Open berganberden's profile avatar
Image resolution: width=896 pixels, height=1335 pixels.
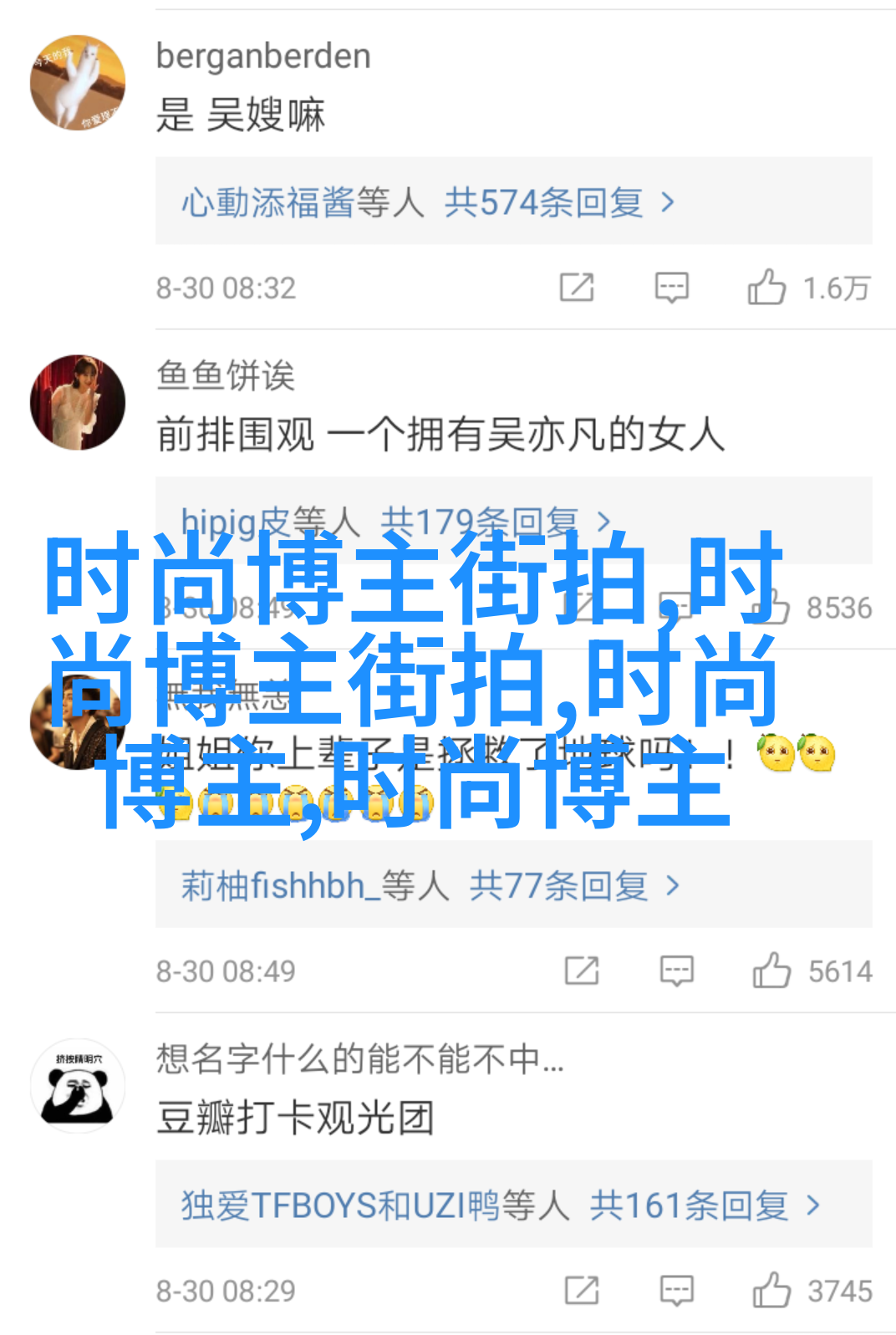click(78, 83)
